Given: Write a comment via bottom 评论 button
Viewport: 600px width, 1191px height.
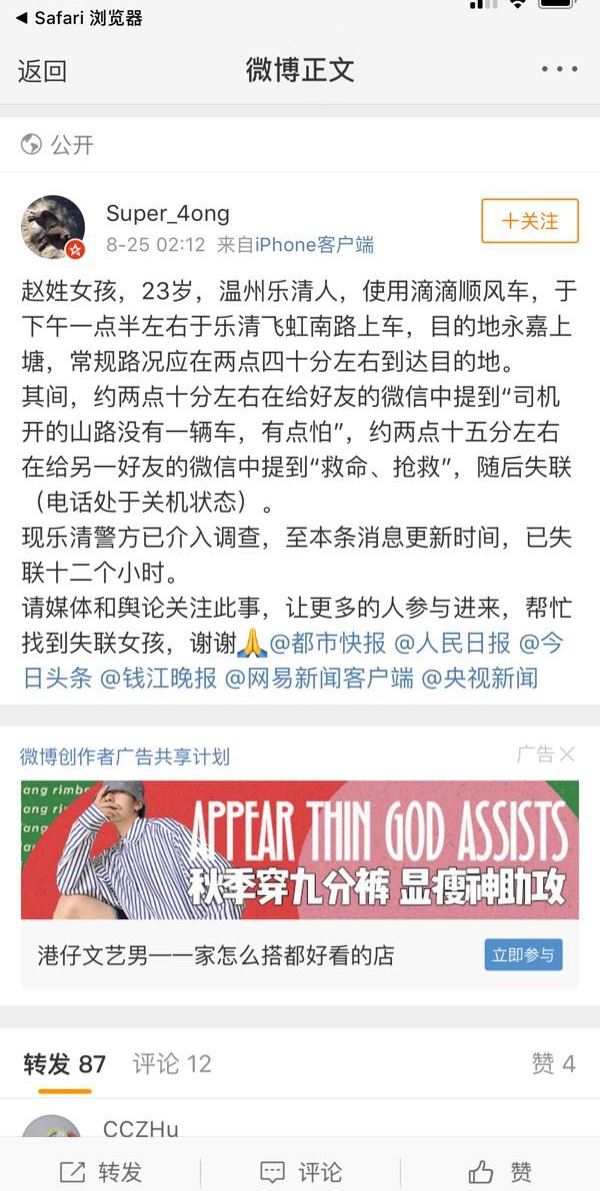Looking at the screenshot, I should pos(300,1171).
